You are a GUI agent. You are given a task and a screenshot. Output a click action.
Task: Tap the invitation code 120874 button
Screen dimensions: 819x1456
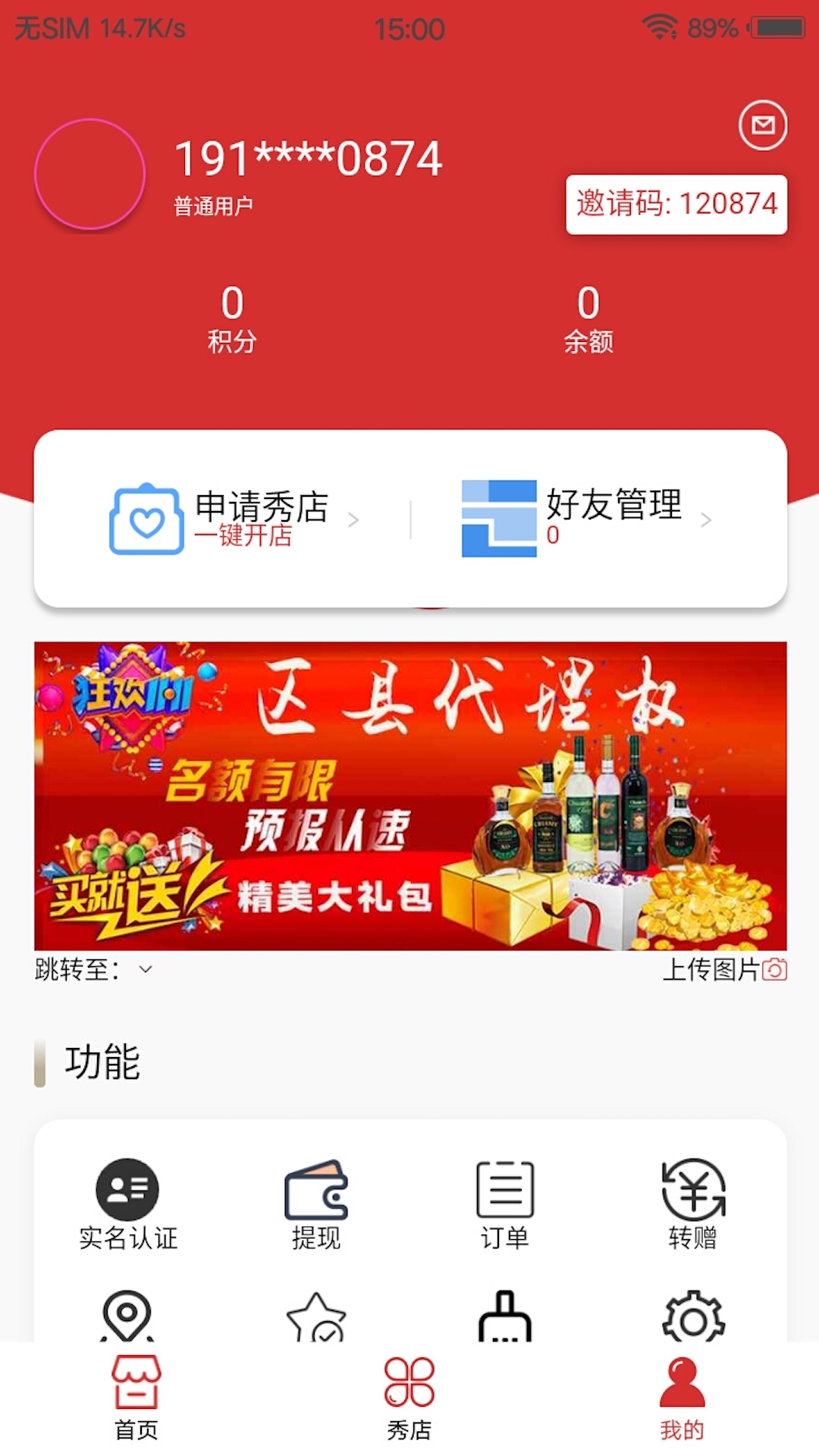click(x=676, y=205)
